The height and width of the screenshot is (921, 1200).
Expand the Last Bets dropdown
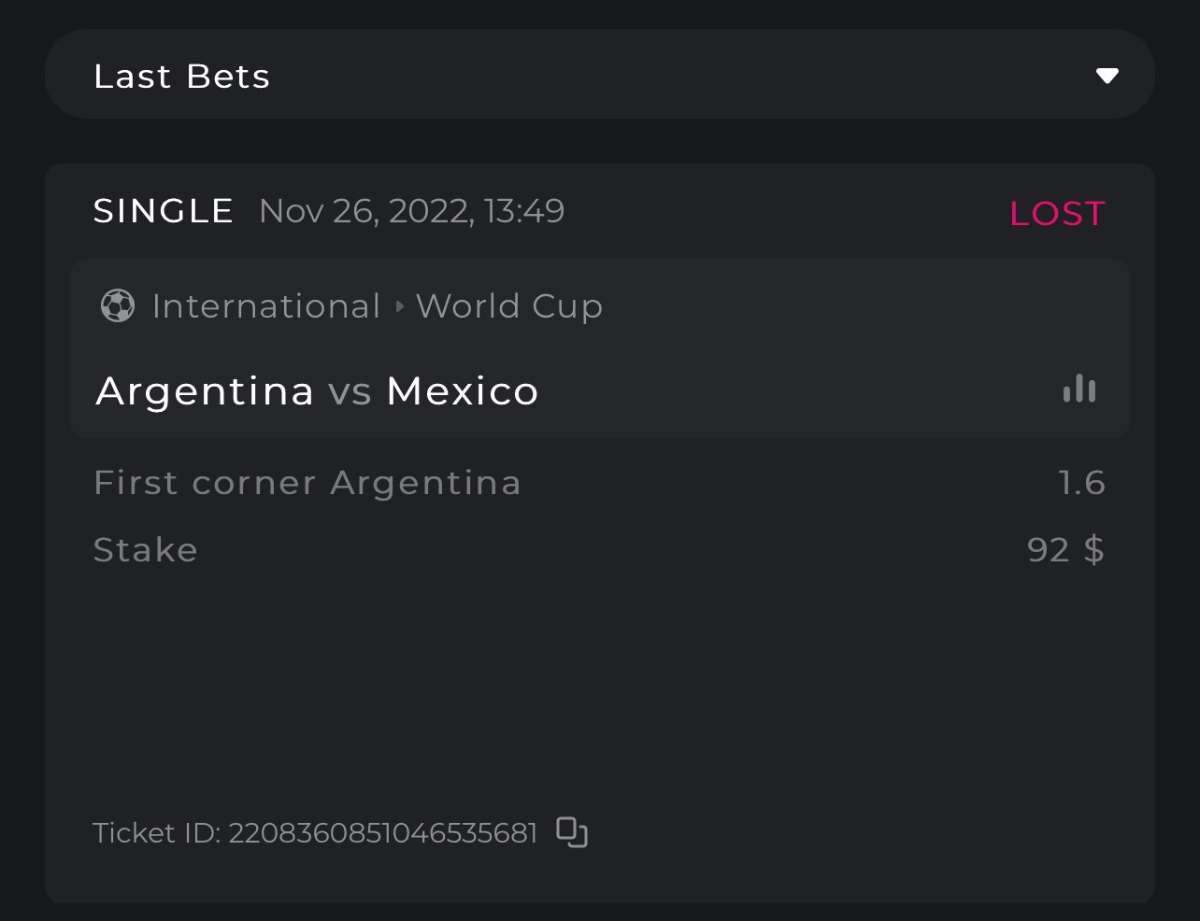click(x=1106, y=76)
